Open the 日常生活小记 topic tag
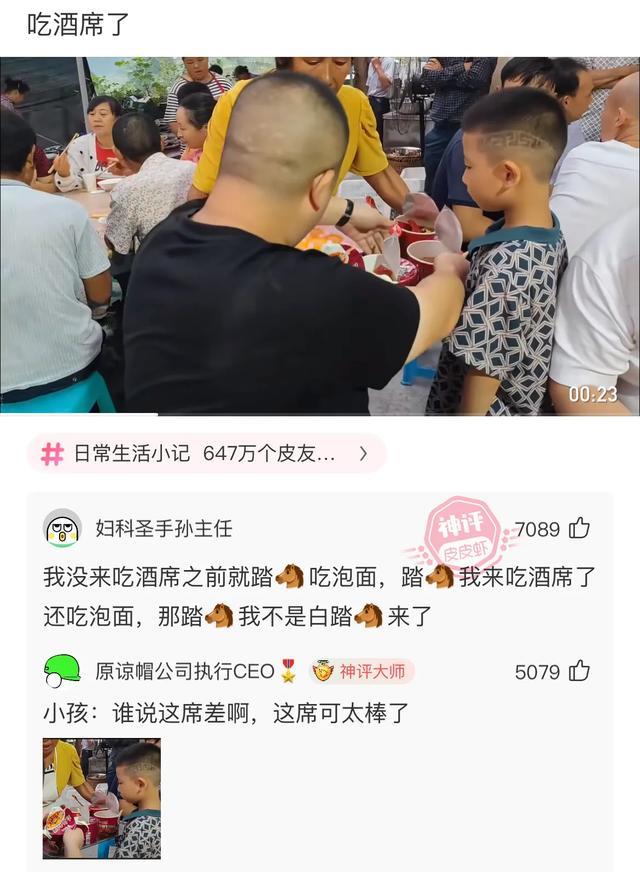 pos(206,454)
